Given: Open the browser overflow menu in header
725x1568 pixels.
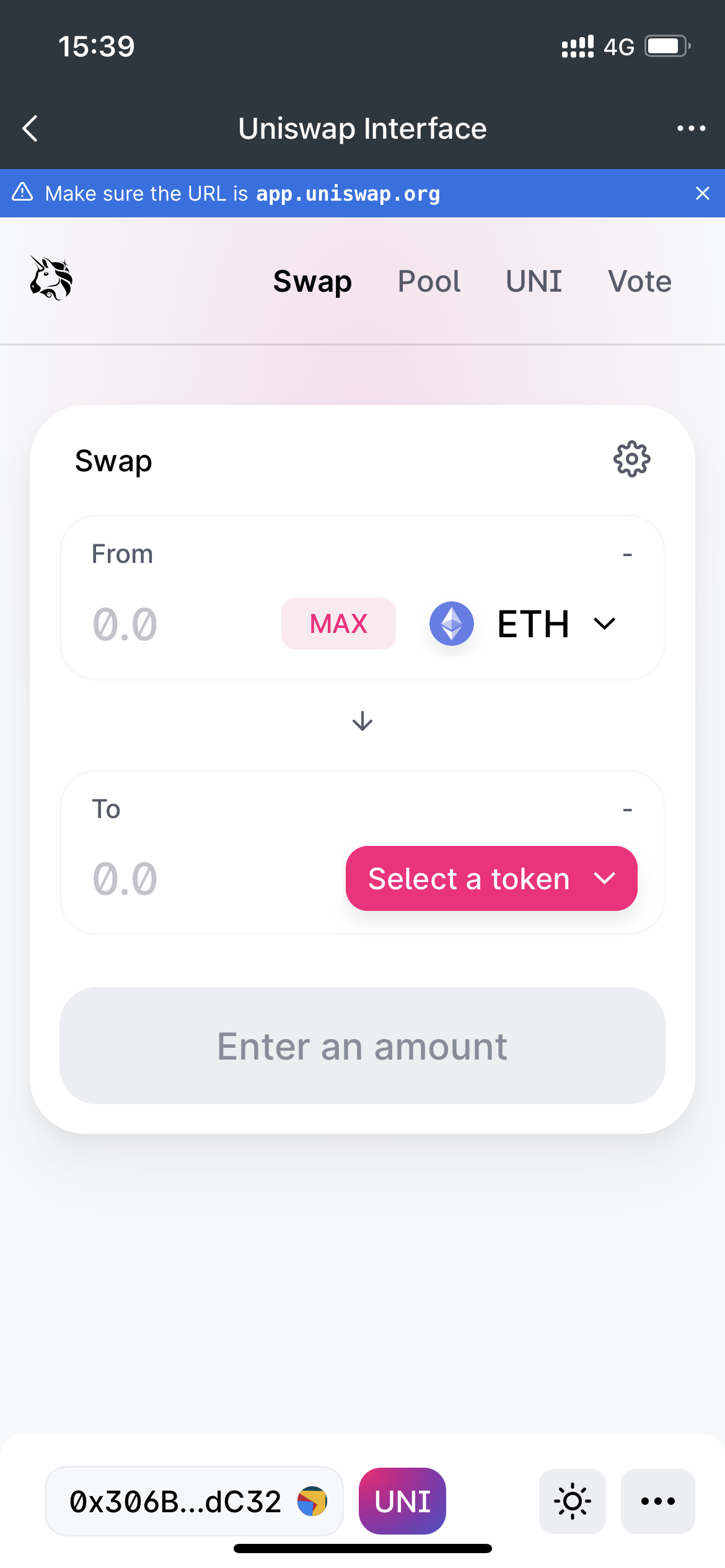Looking at the screenshot, I should point(691,129).
